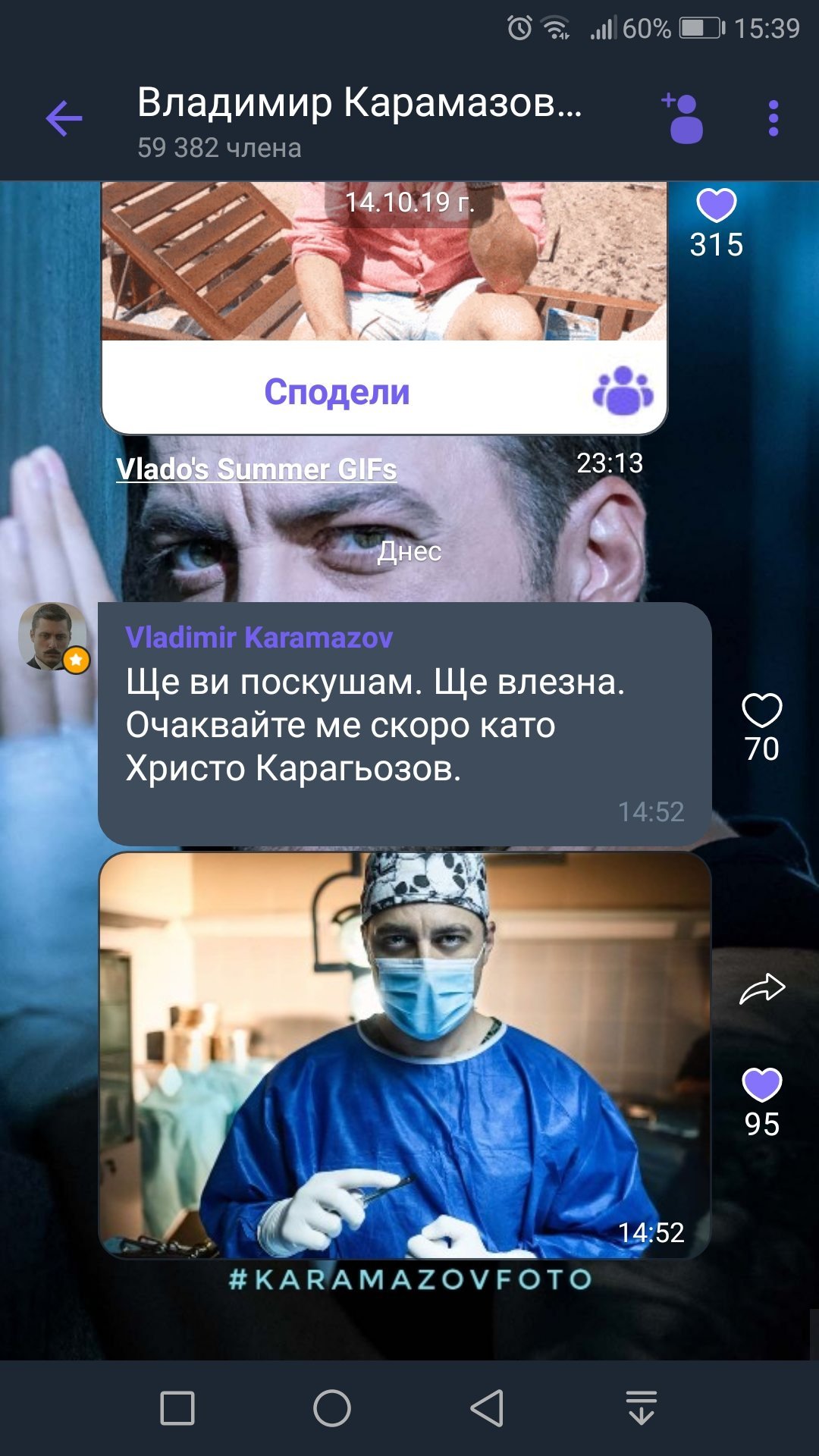
Task: Open the three-dot overflow menu
Action: 773,118
